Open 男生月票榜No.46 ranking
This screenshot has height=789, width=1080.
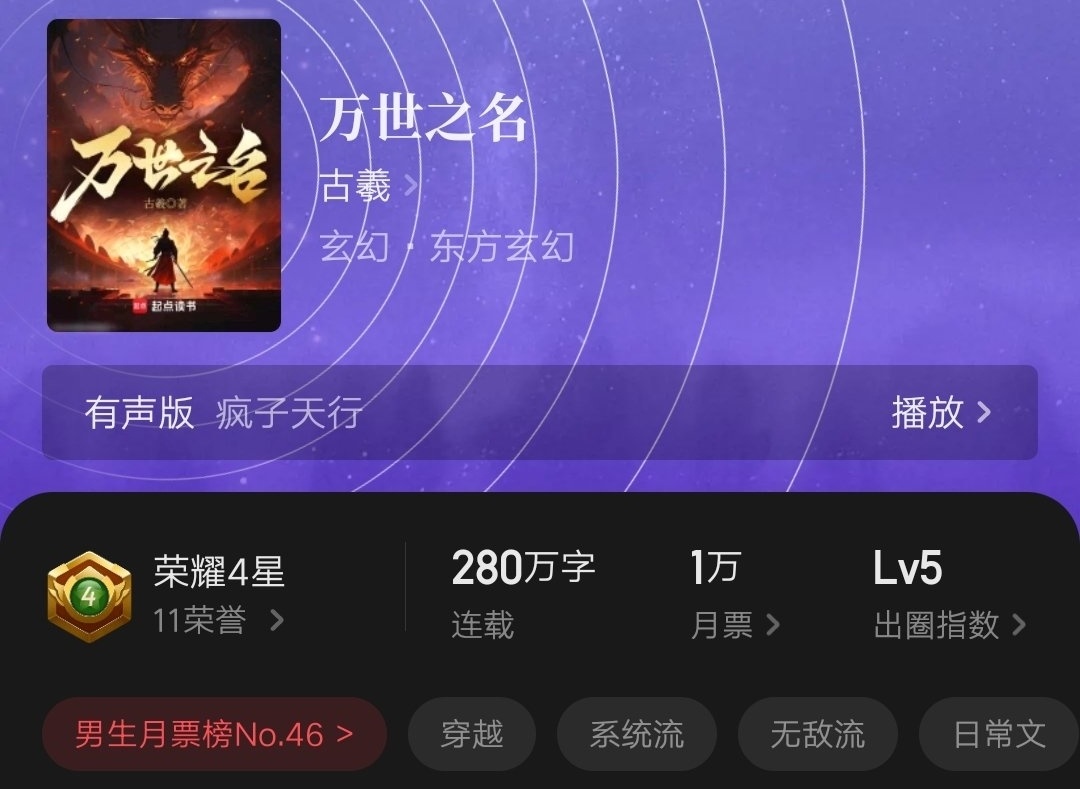point(214,735)
